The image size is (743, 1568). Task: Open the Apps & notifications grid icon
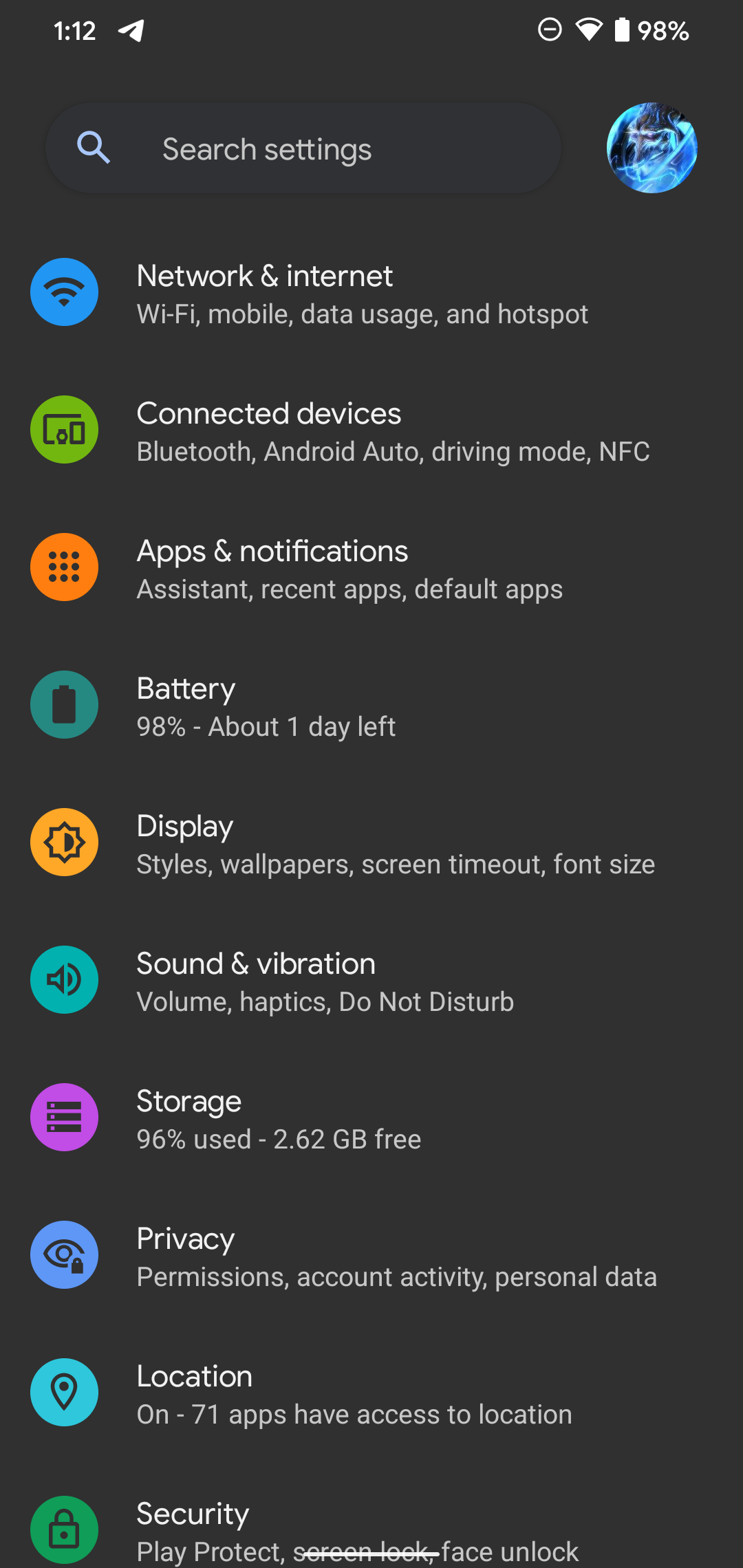pos(64,567)
